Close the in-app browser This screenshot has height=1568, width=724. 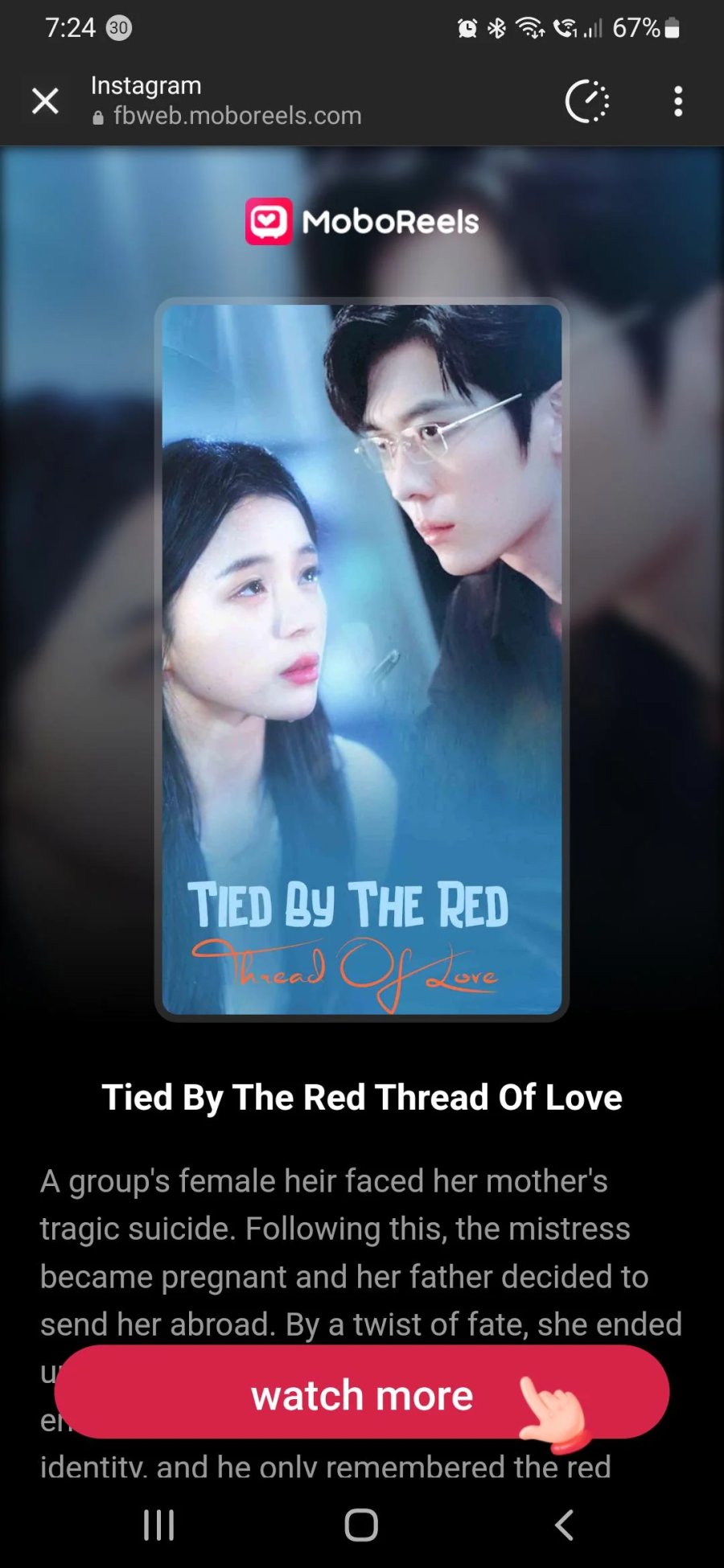(x=45, y=101)
